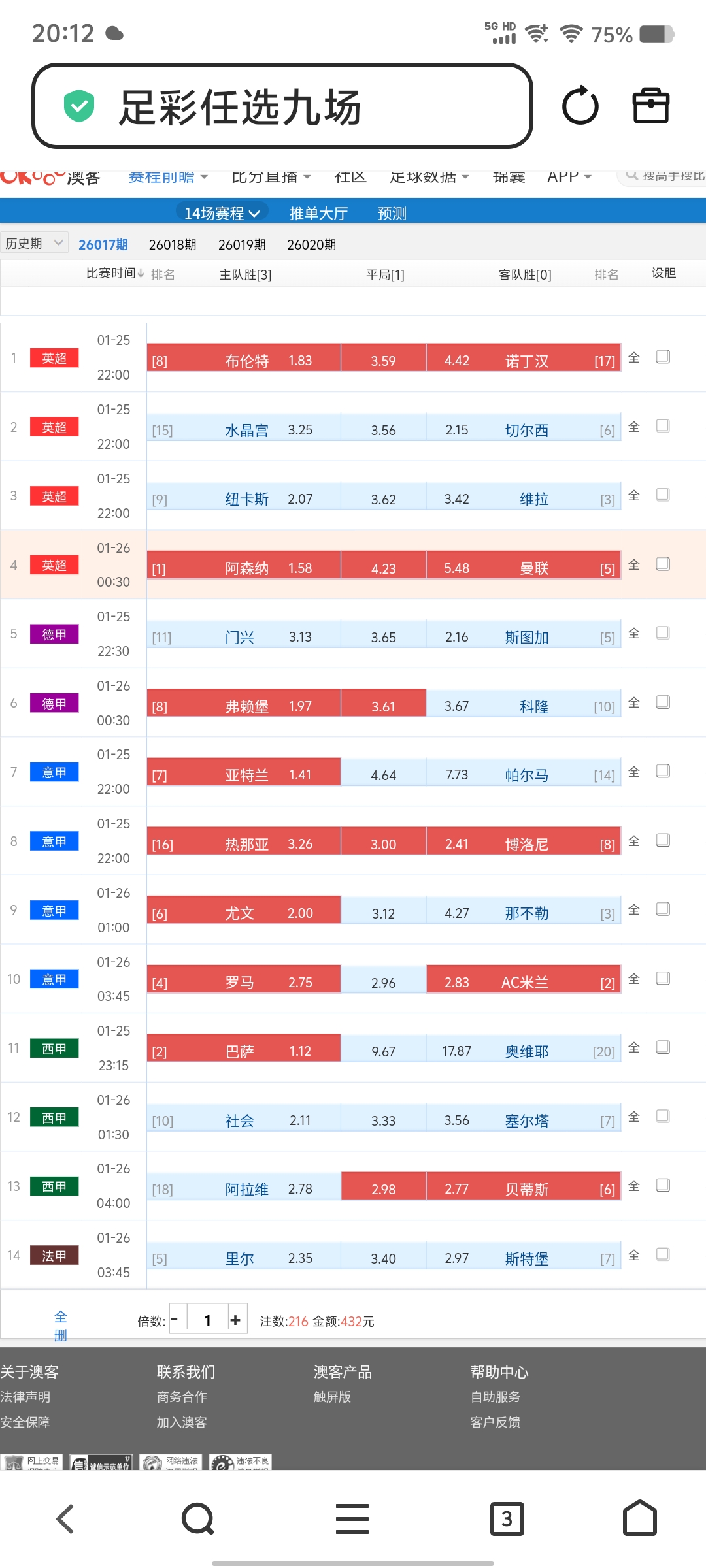Tap 全删 to clear all selections
This screenshot has width=706, height=1568.
pyautogui.click(x=60, y=1325)
